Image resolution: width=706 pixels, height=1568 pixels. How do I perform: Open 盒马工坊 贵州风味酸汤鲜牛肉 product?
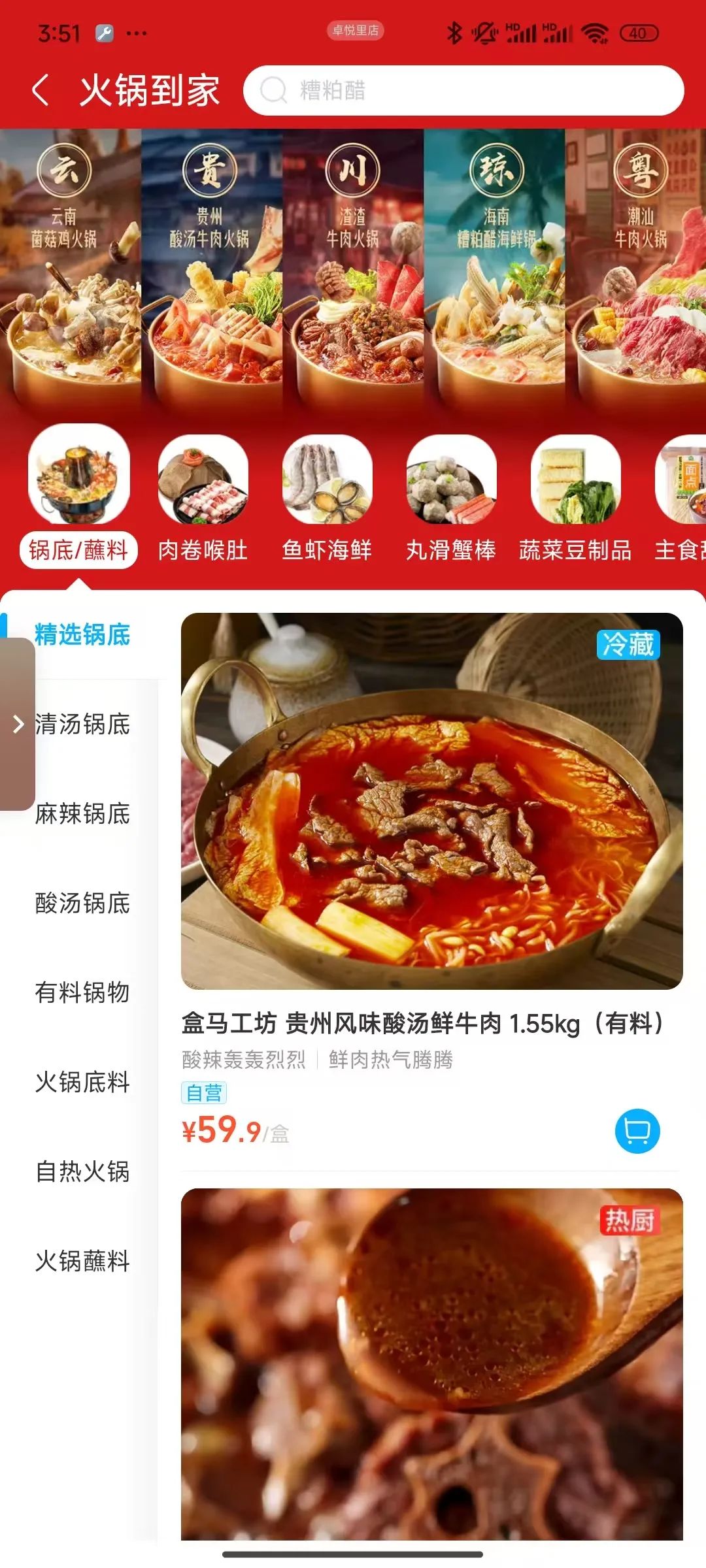431,801
